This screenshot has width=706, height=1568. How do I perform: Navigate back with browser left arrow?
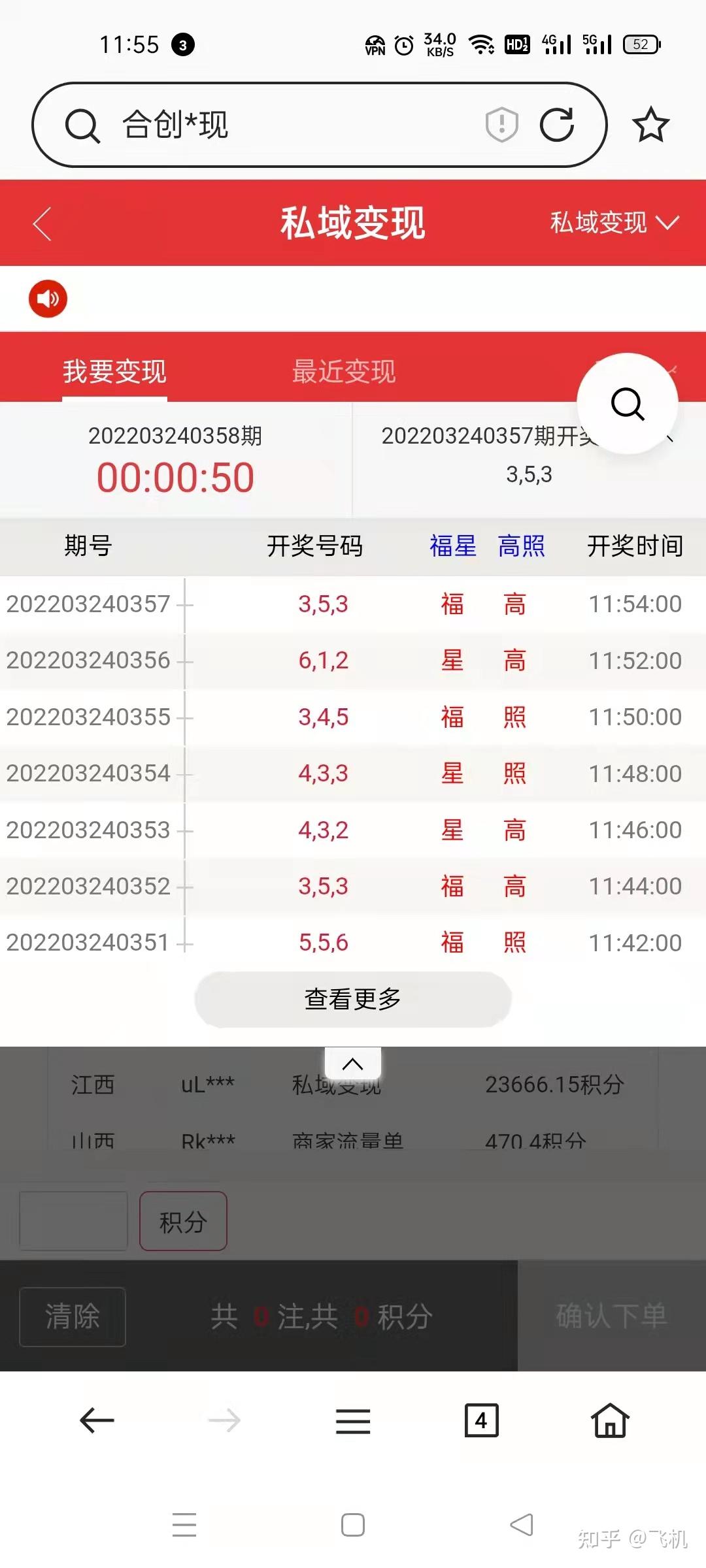pos(97,1420)
